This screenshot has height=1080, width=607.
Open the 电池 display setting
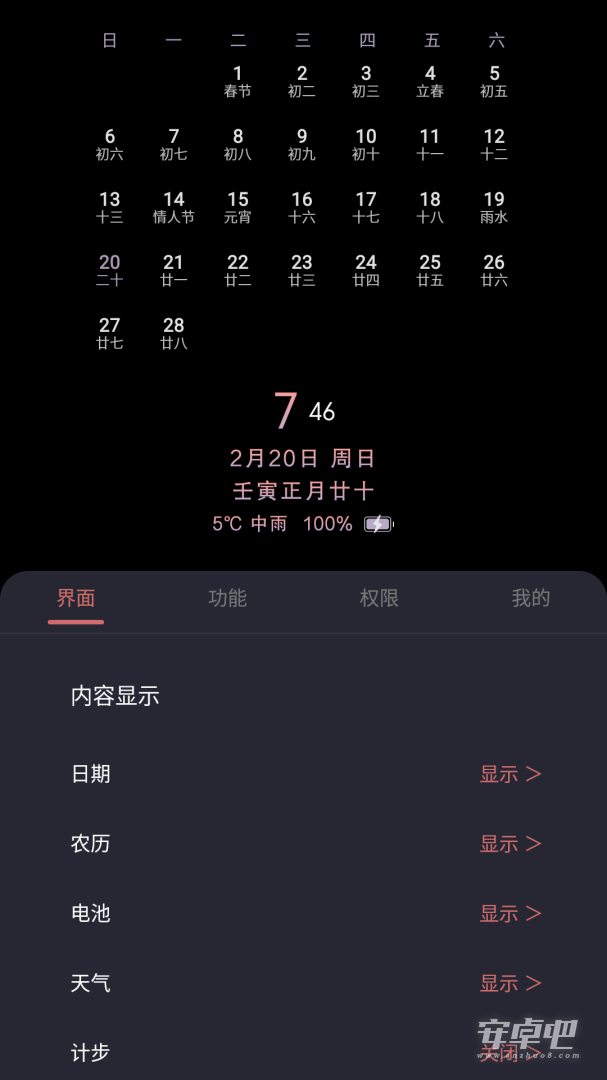[x=303, y=913]
